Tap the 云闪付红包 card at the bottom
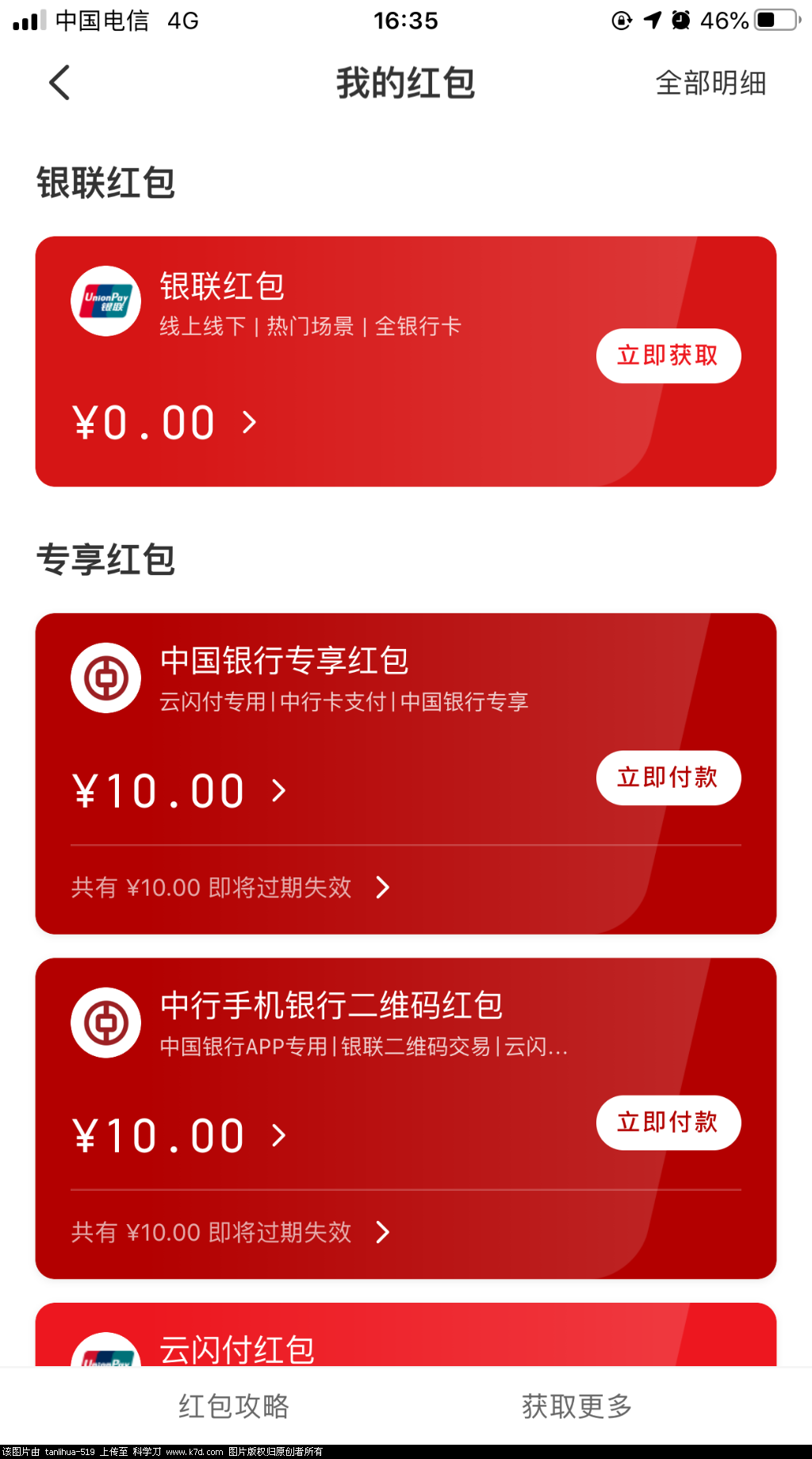 [406, 1349]
